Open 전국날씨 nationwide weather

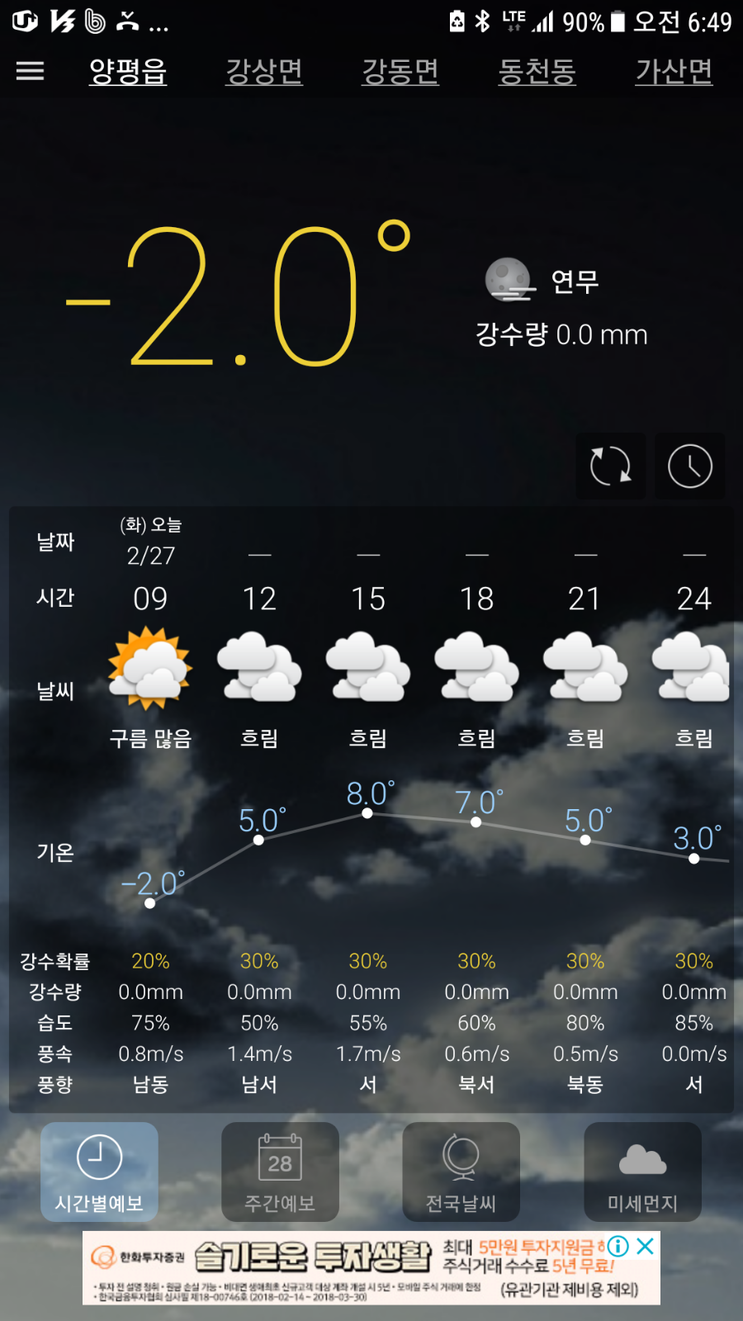pyautogui.click(x=461, y=1172)
